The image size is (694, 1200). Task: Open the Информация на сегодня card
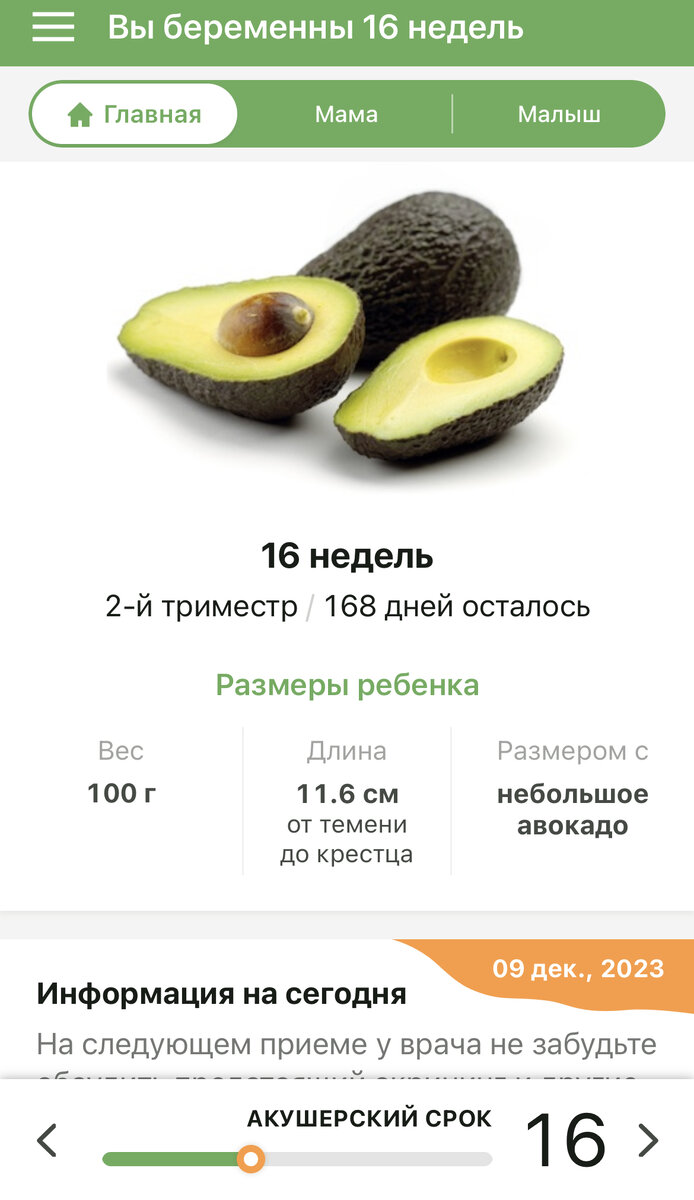(346, 1020)
